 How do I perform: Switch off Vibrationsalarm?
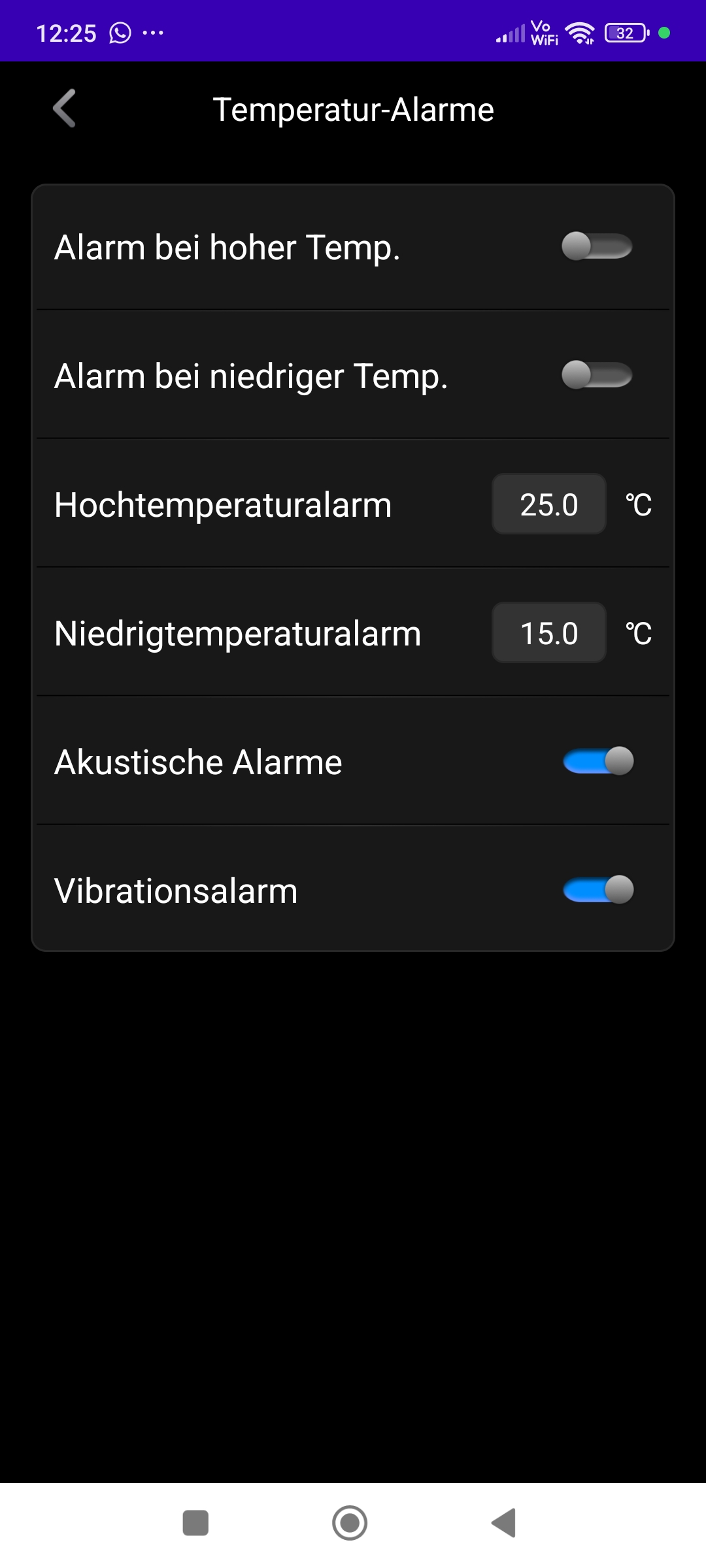tap(598, 890)
